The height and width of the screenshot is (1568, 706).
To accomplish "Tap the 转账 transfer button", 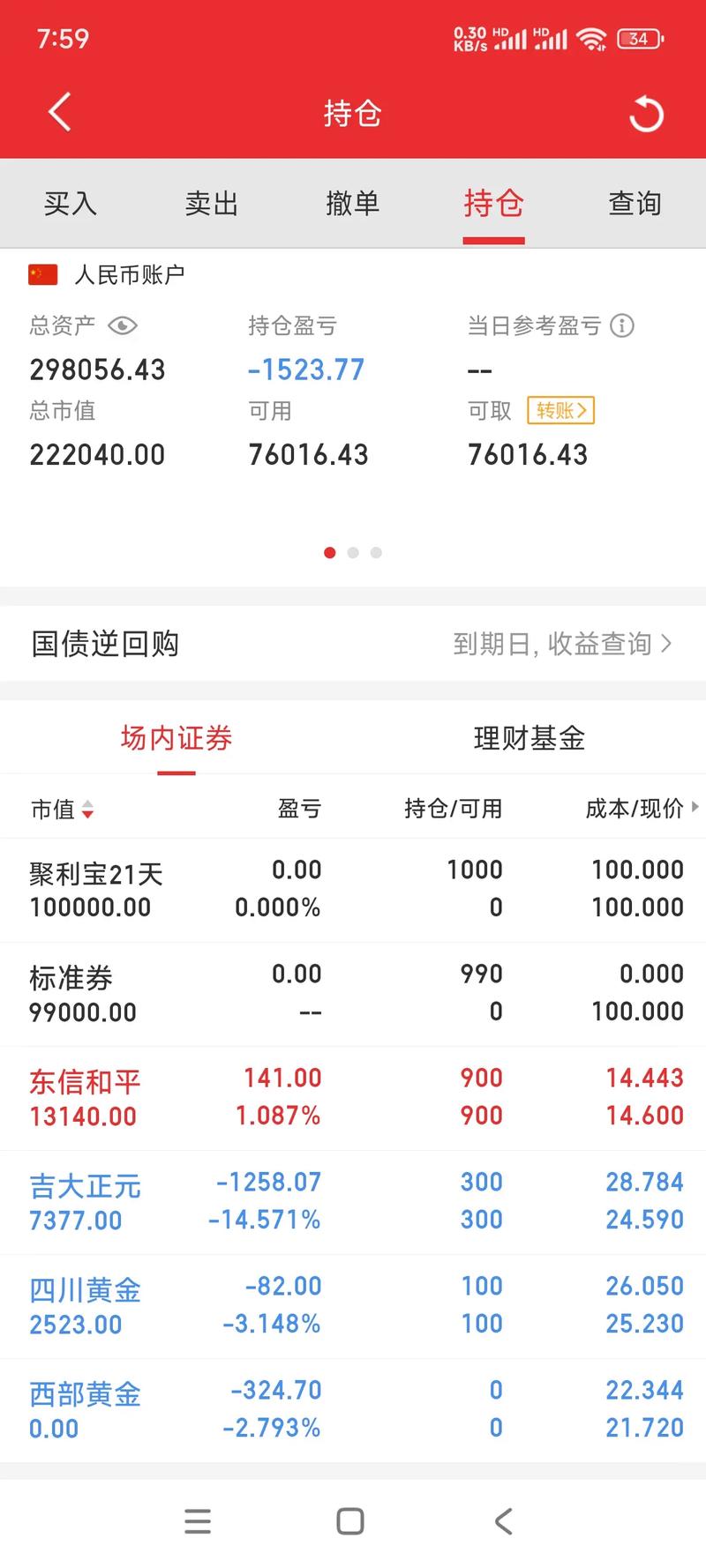I will click(561, 411).
